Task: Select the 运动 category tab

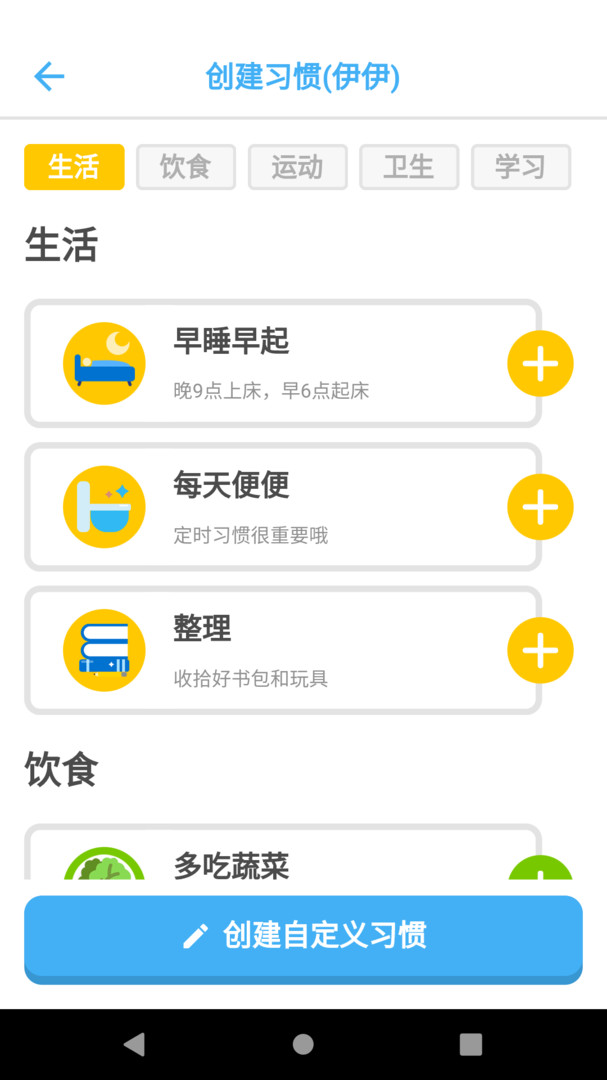Action: point(297,167)
